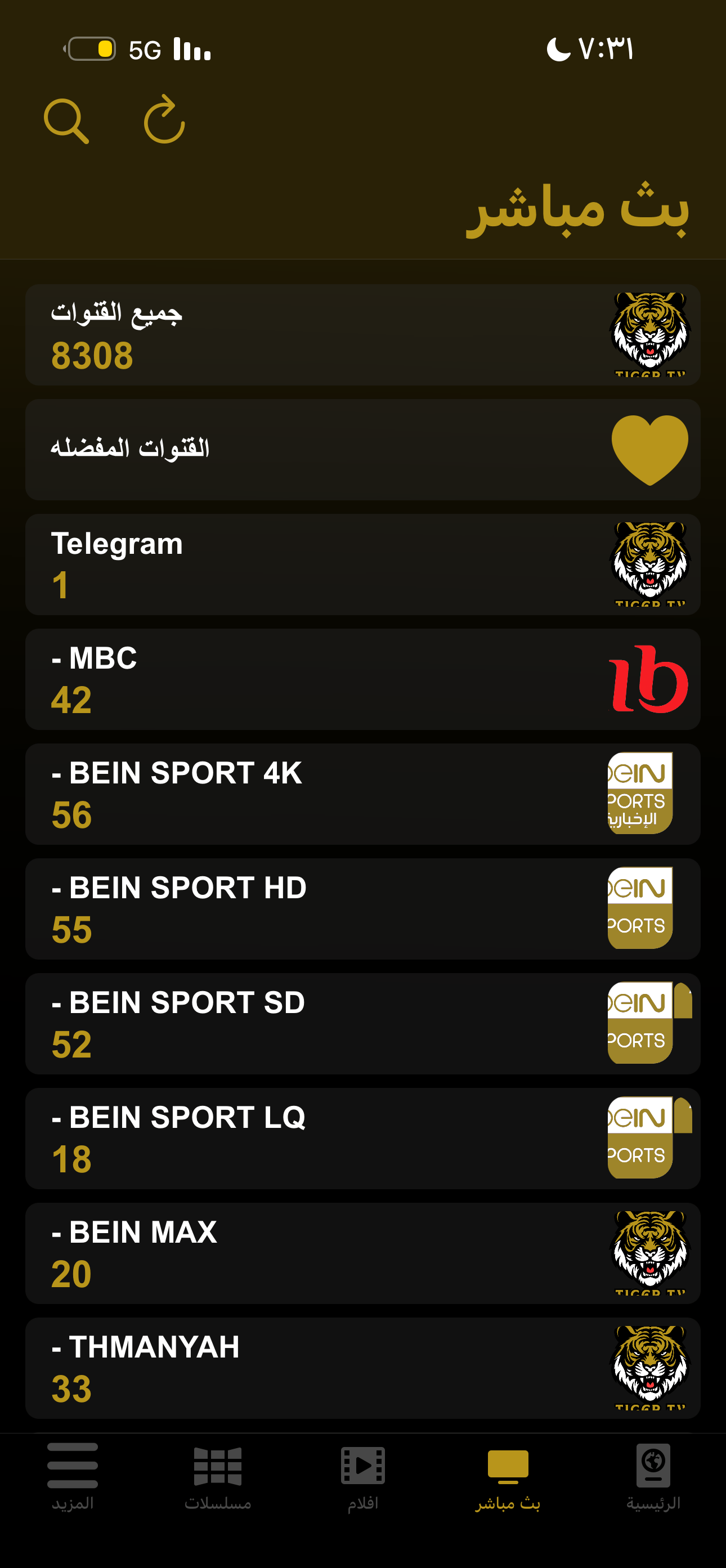Image resolution: width=726 pixels, height=1568 pixels.
Task: Switch to the الرئيسية home tab
Action: coord(653,1477)
